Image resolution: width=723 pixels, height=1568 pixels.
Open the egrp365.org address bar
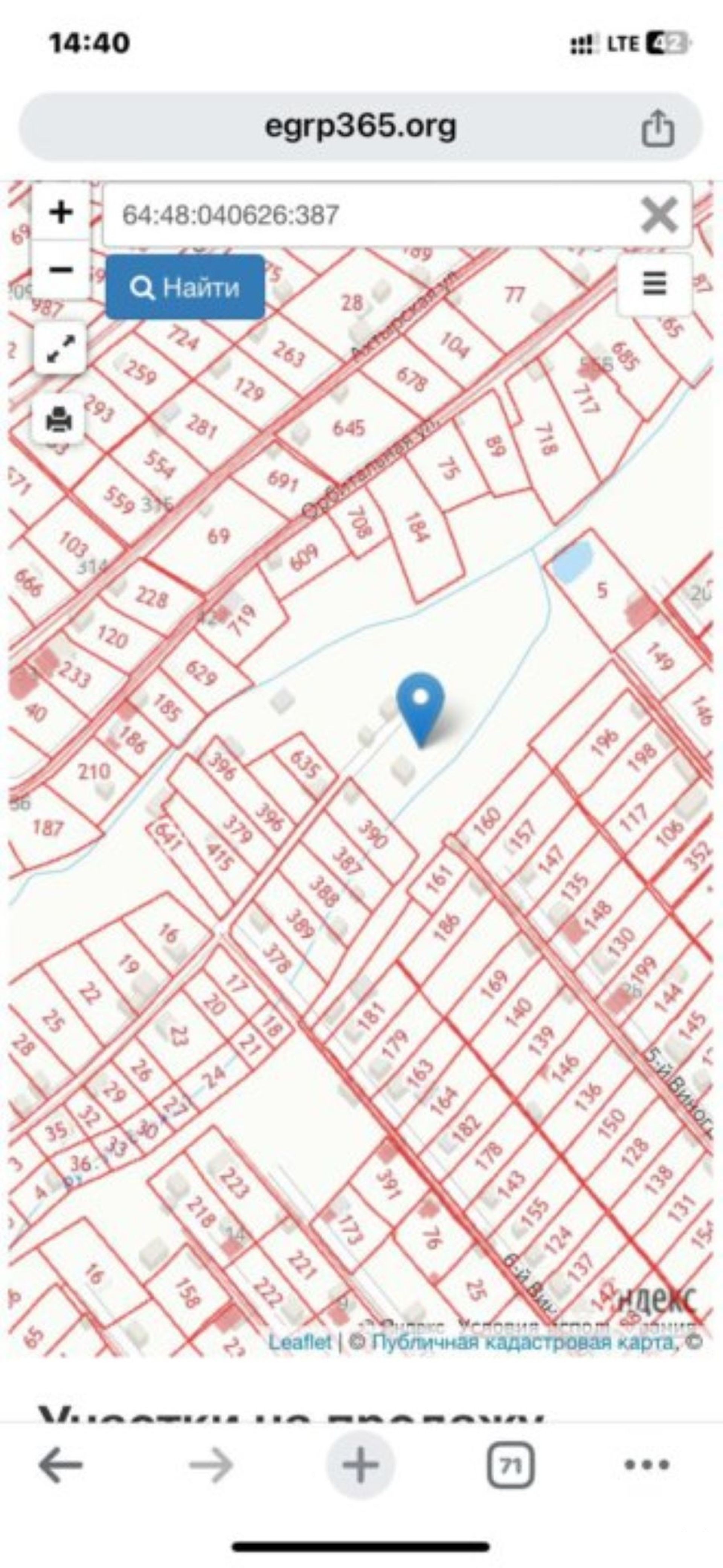pos(360,127)
